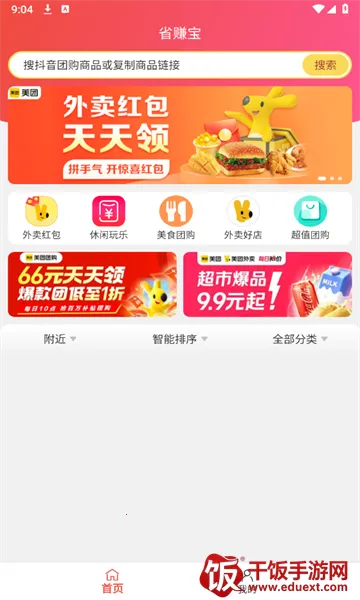
Task: Open the 超市爆品9.9元起 promotion card
Action: click(267, 284)
